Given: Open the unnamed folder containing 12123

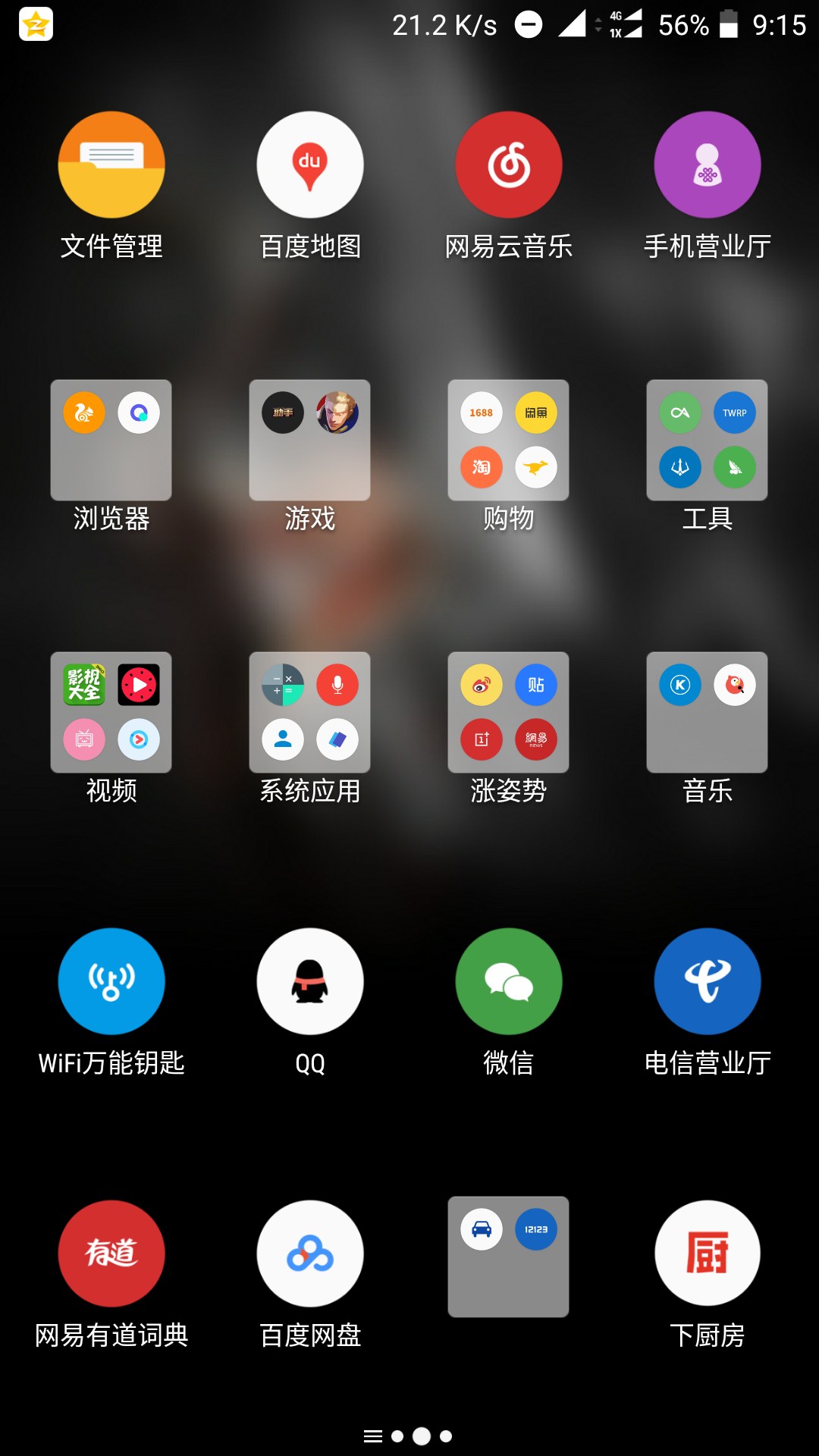Looking at the screenshot, I should 509,1257.
